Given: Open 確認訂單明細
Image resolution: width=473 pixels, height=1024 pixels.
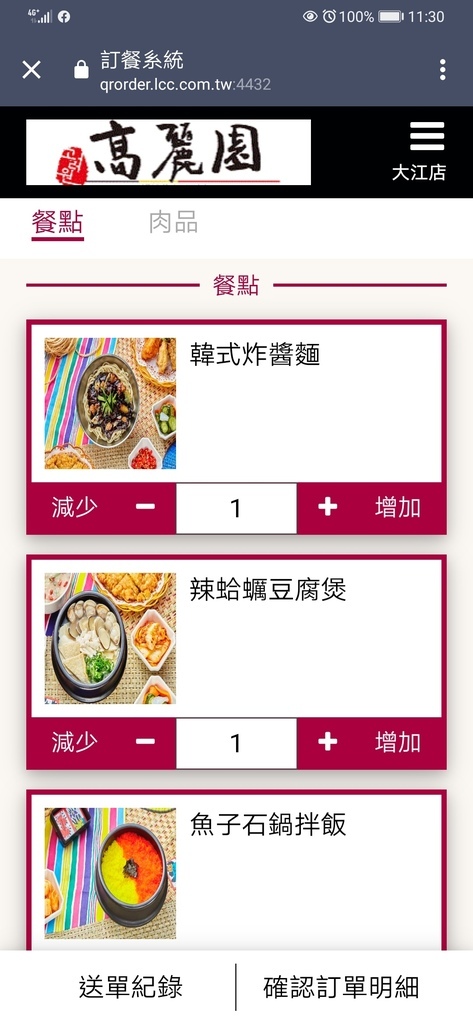Looking at the screenshot, I should [341, 987].
